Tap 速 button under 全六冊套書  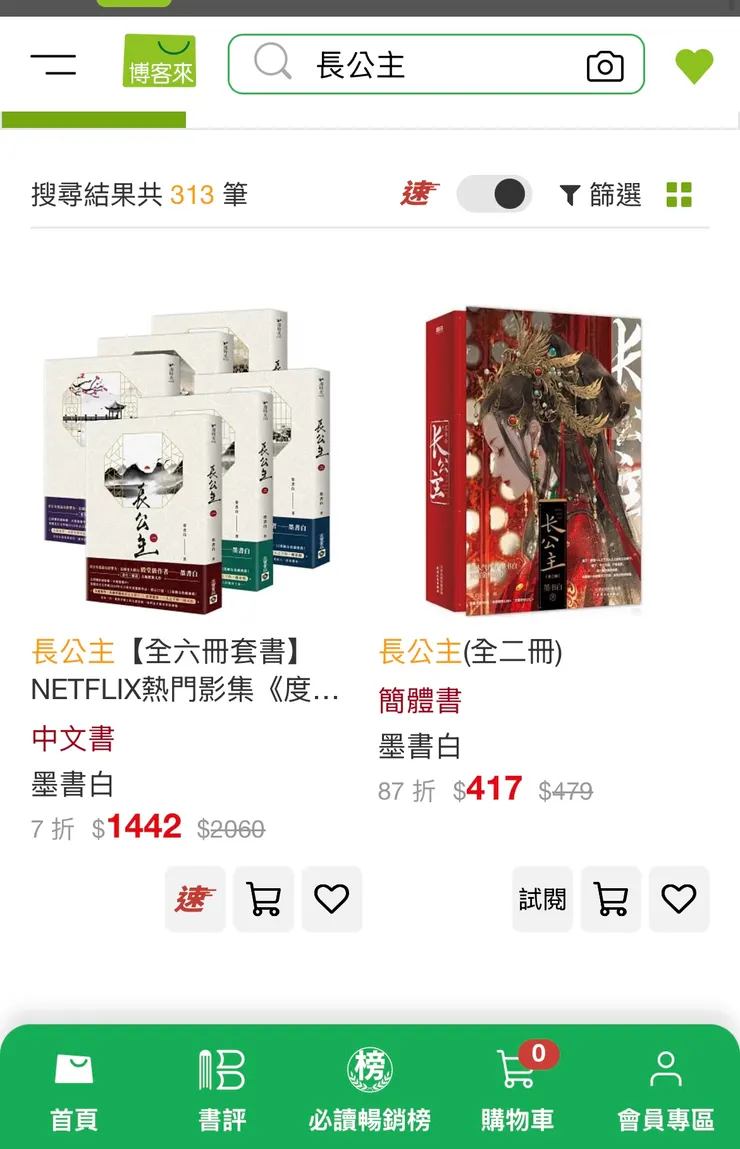pyautogui.click(x=195, y=899)
